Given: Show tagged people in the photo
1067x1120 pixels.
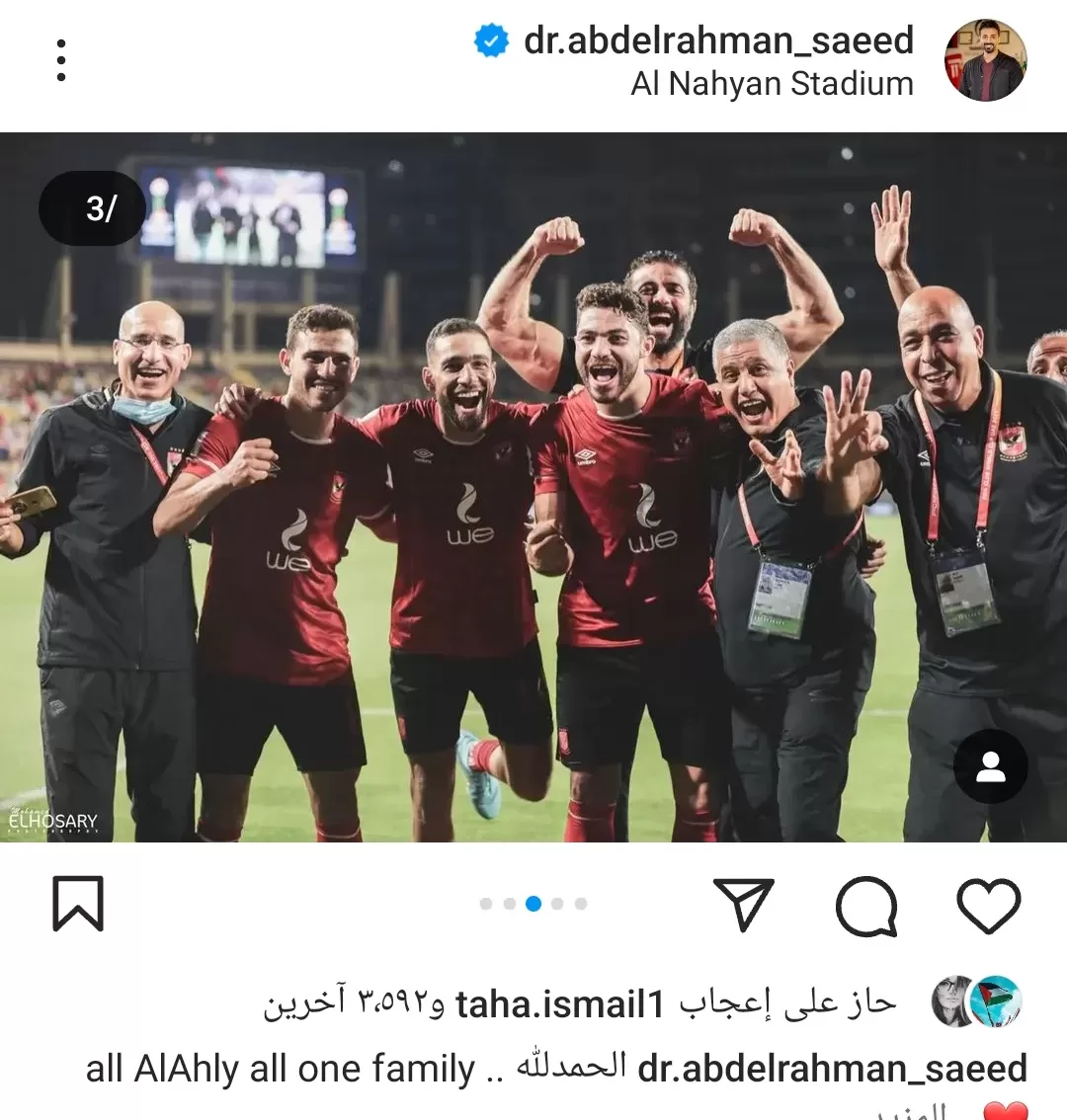Looking at the screenshot, I should coord(990,767).
